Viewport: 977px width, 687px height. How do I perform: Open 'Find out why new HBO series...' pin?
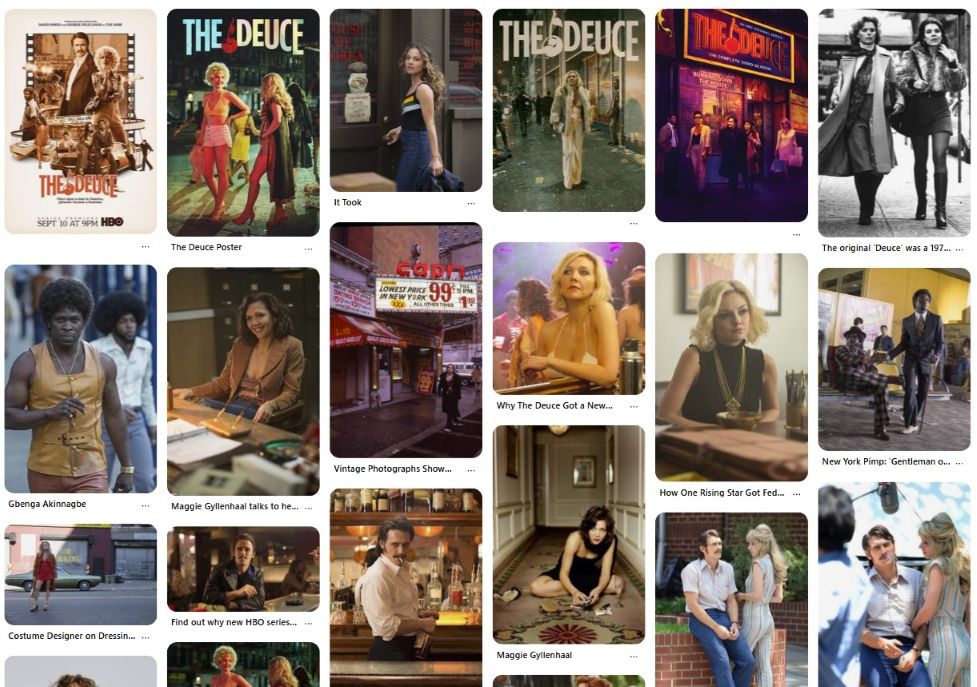243,569
